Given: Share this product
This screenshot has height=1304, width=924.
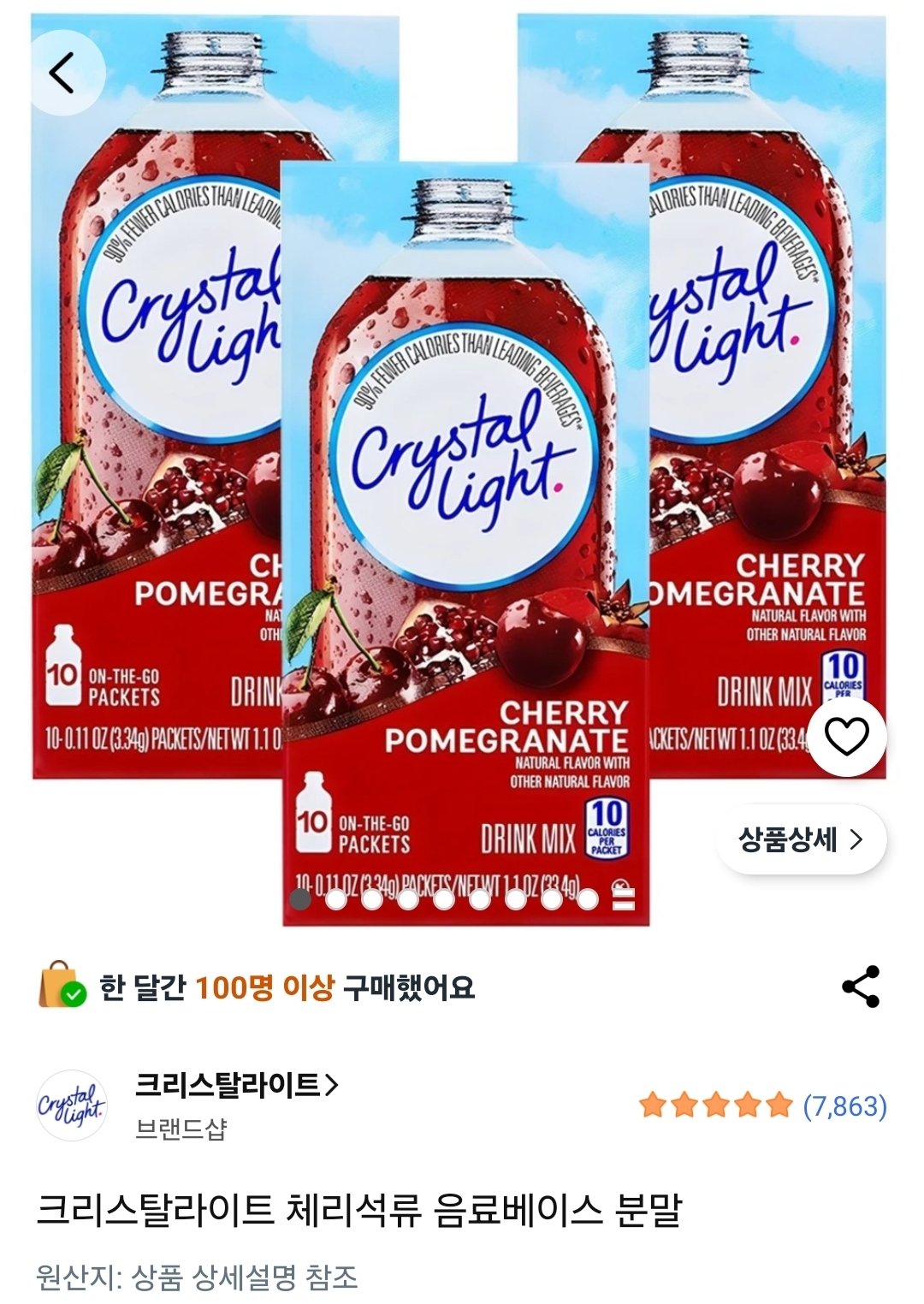Looking at the screenshot, I should coord(861,987).
